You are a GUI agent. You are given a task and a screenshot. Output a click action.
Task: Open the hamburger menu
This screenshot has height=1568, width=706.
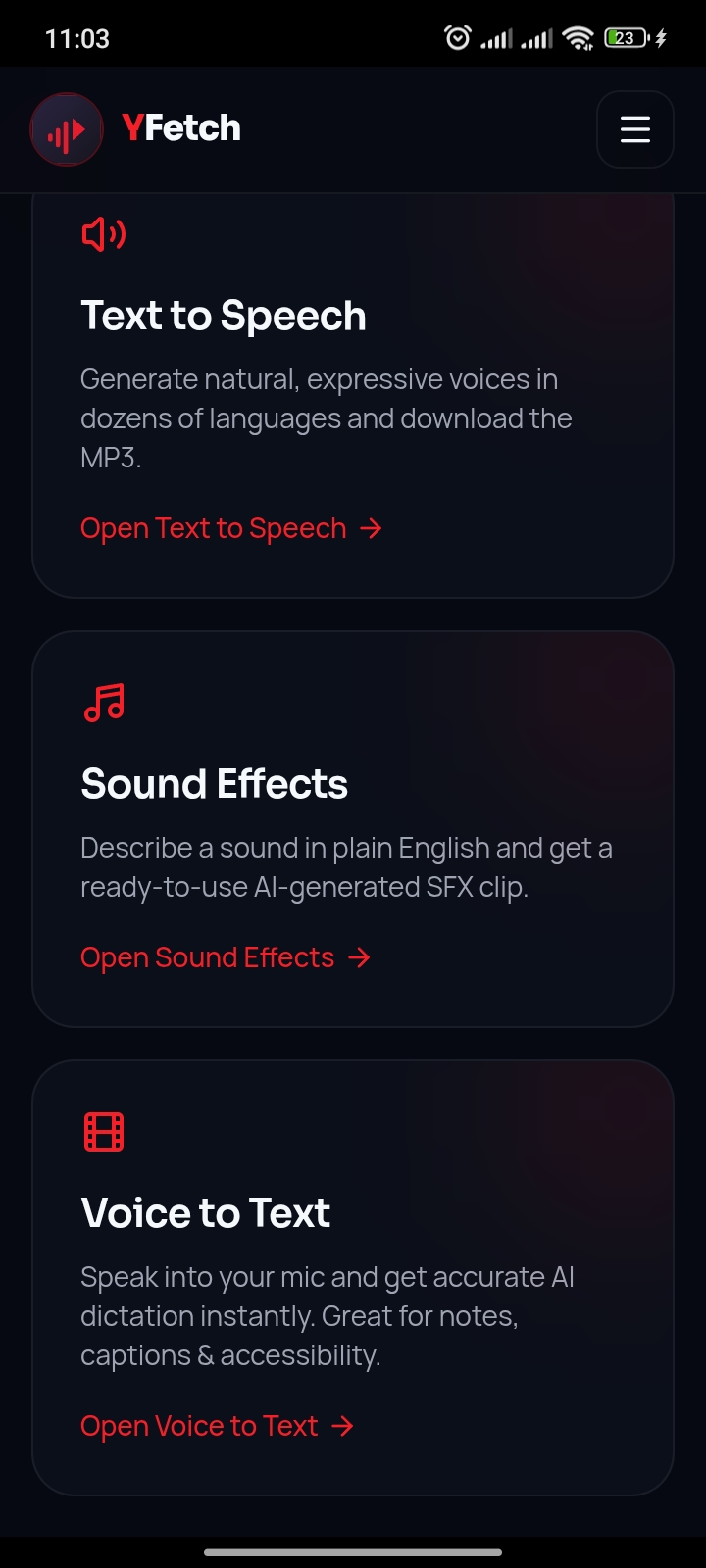tap(634, 129)
